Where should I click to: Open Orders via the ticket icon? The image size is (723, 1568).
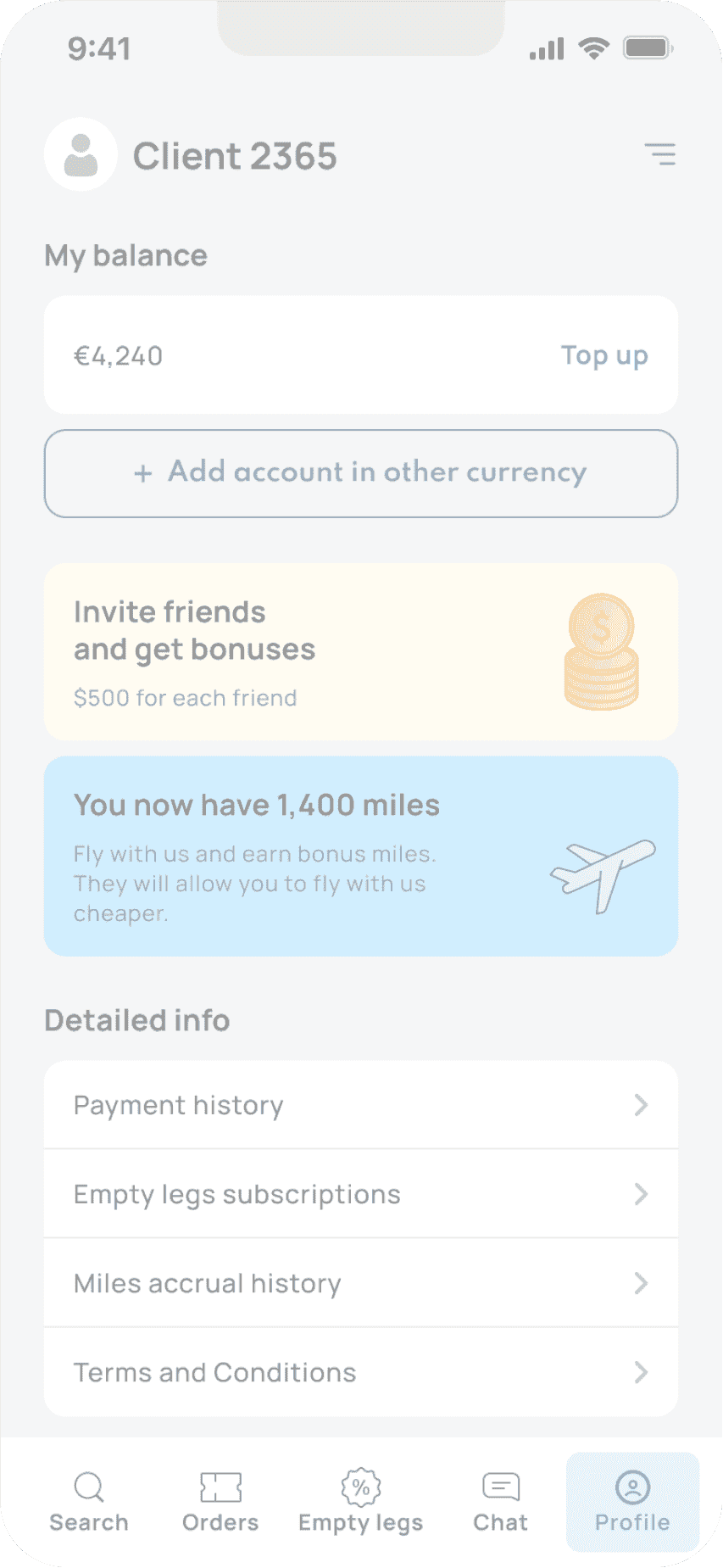pyautogui.click(x=220, y=1487)
